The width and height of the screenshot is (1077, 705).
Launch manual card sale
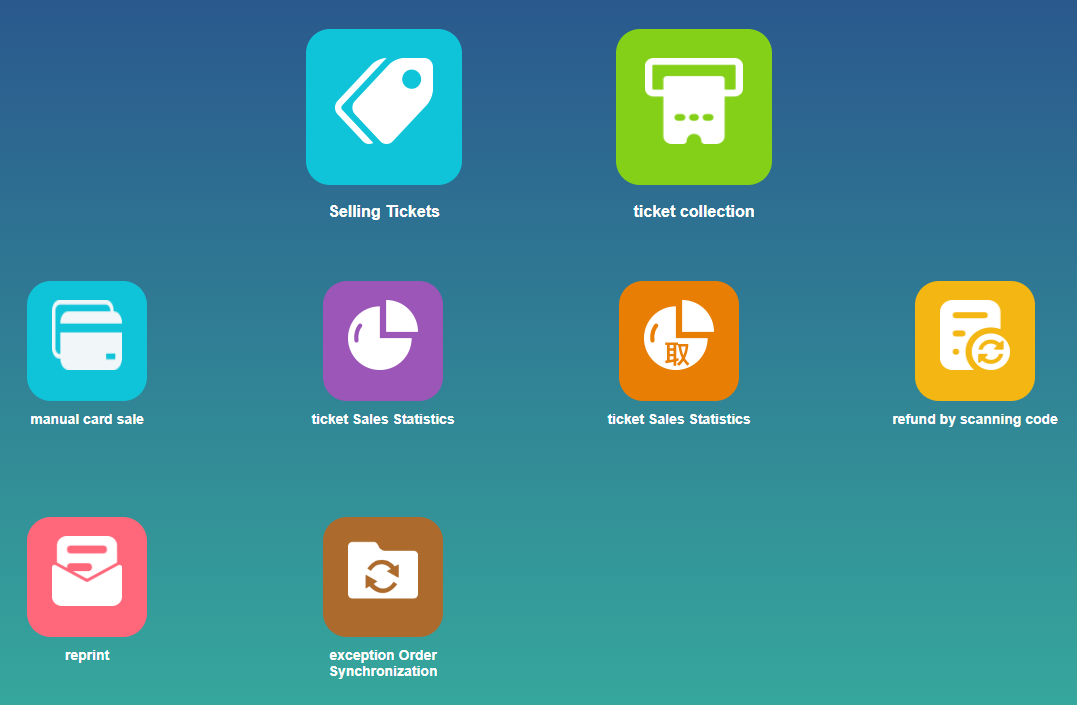87,341
